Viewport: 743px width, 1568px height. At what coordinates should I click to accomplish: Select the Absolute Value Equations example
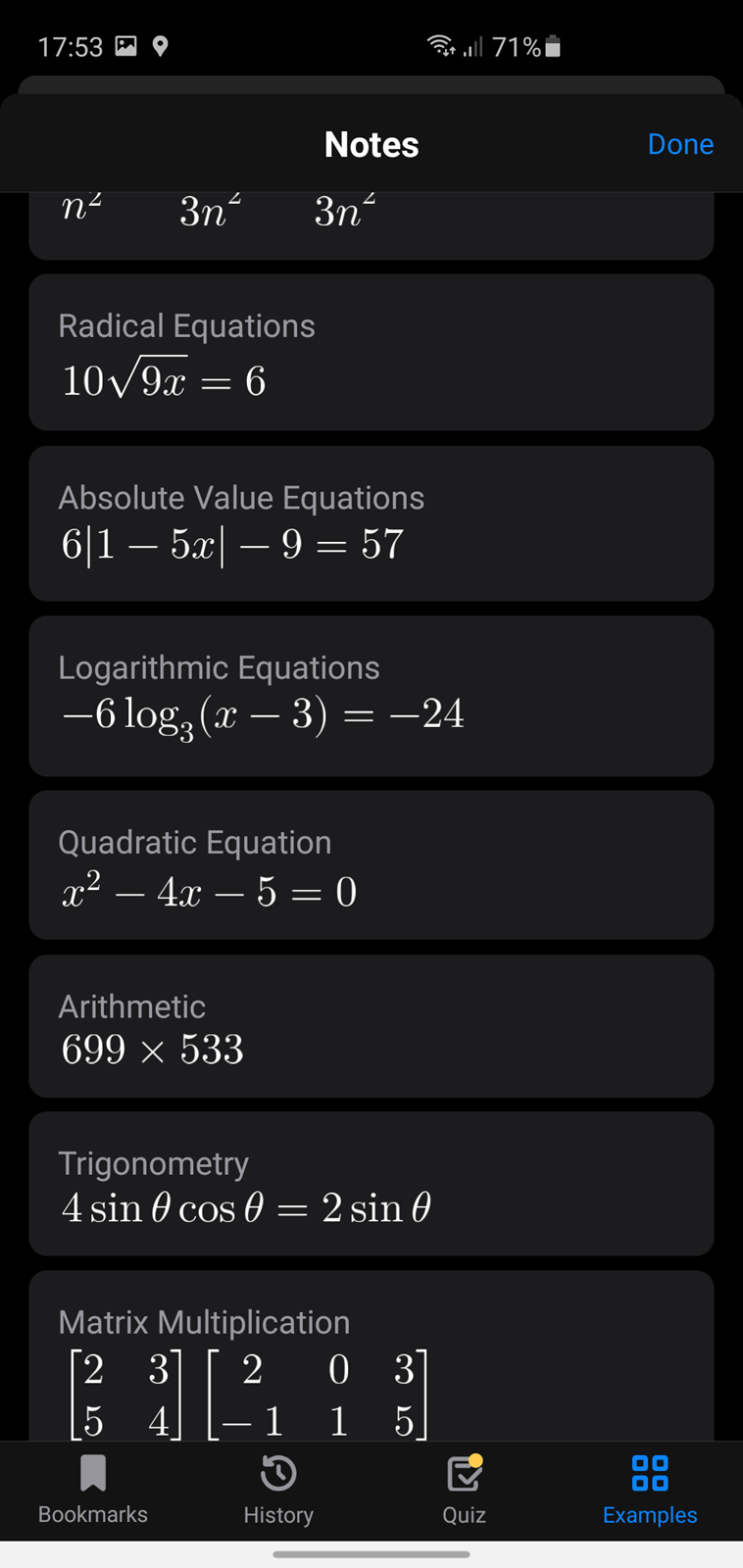point(371,523)
